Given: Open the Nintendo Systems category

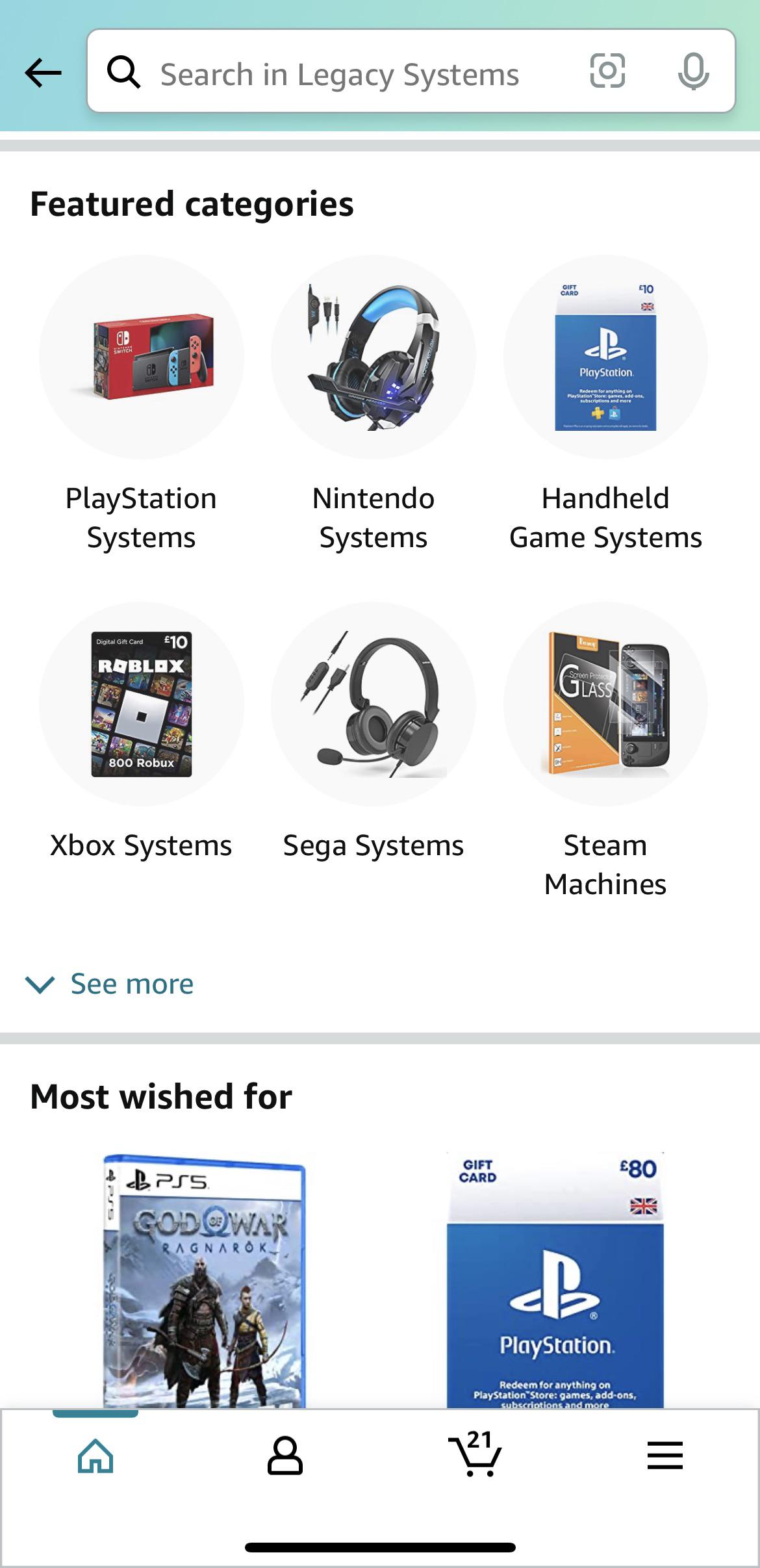Looking at the screenshot, I should [373, 403].
